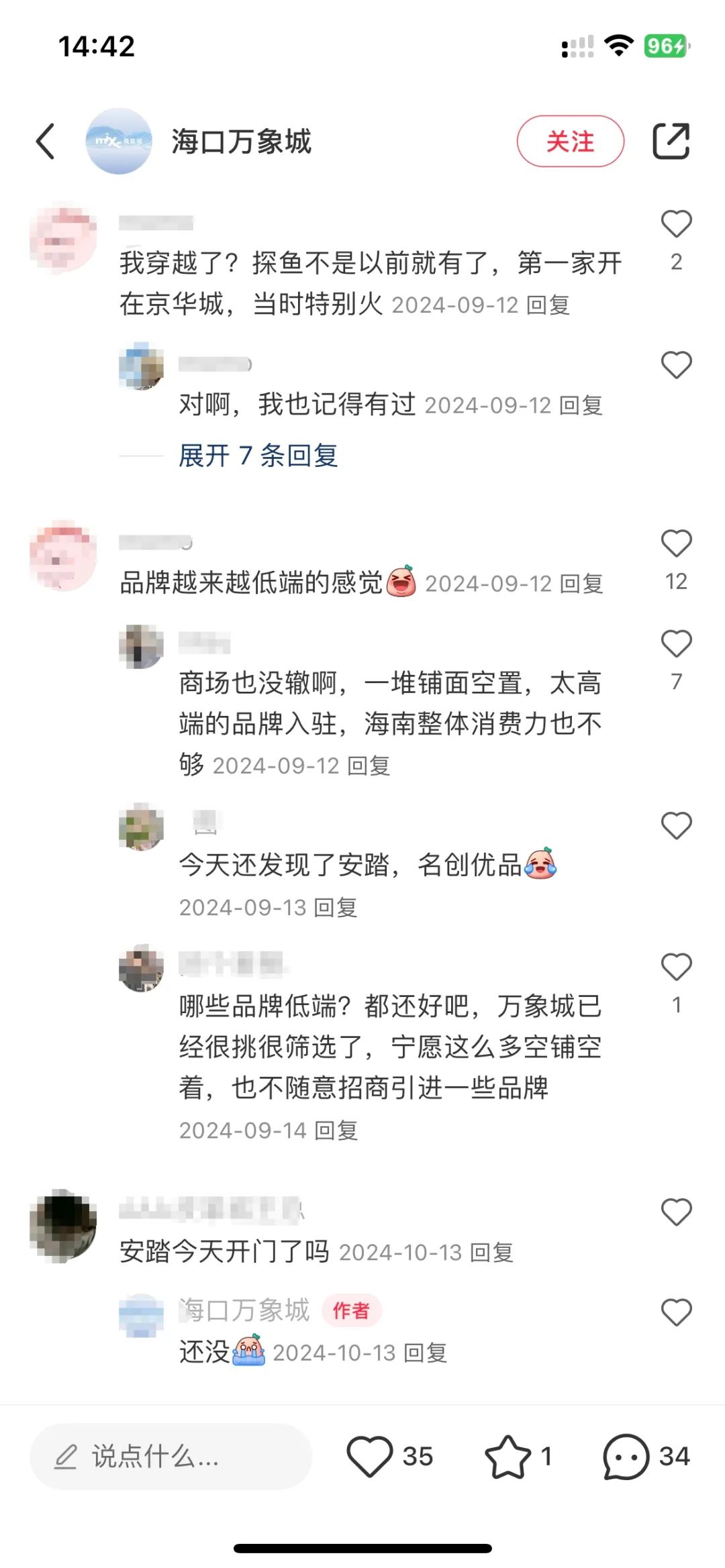Save the post with the star icon
725x1568 pixels.
(507, 1457)
